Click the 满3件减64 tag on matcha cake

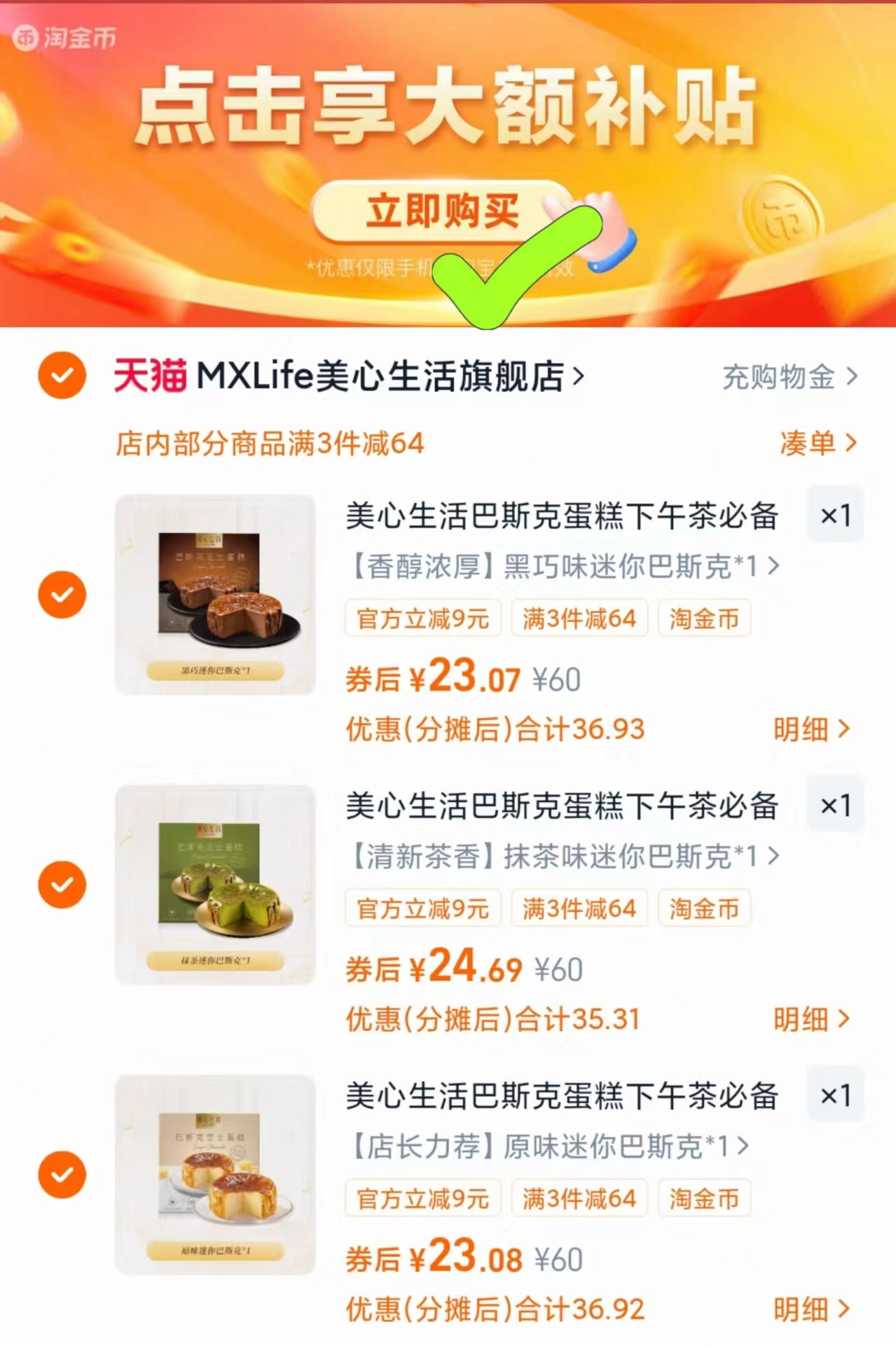coord(579,908)
